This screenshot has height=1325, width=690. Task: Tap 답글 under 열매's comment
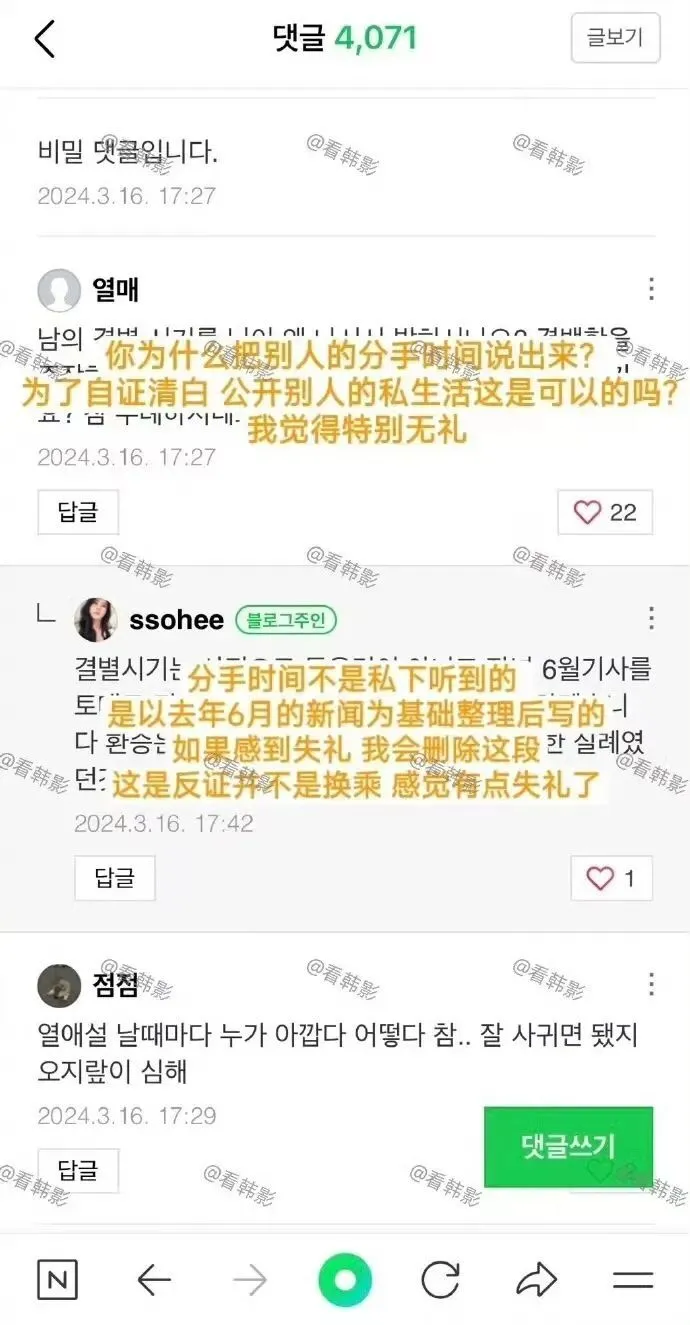pos(78,513)
